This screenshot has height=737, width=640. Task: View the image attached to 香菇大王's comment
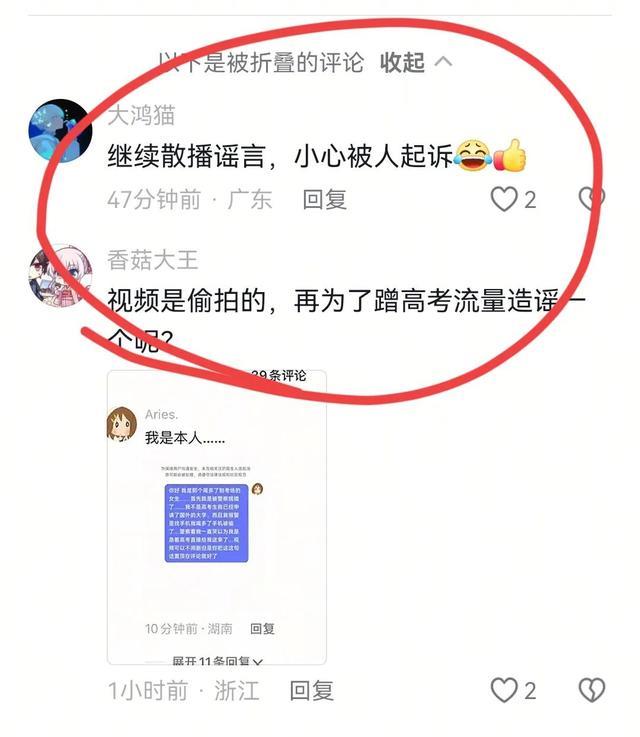point(217,517)
